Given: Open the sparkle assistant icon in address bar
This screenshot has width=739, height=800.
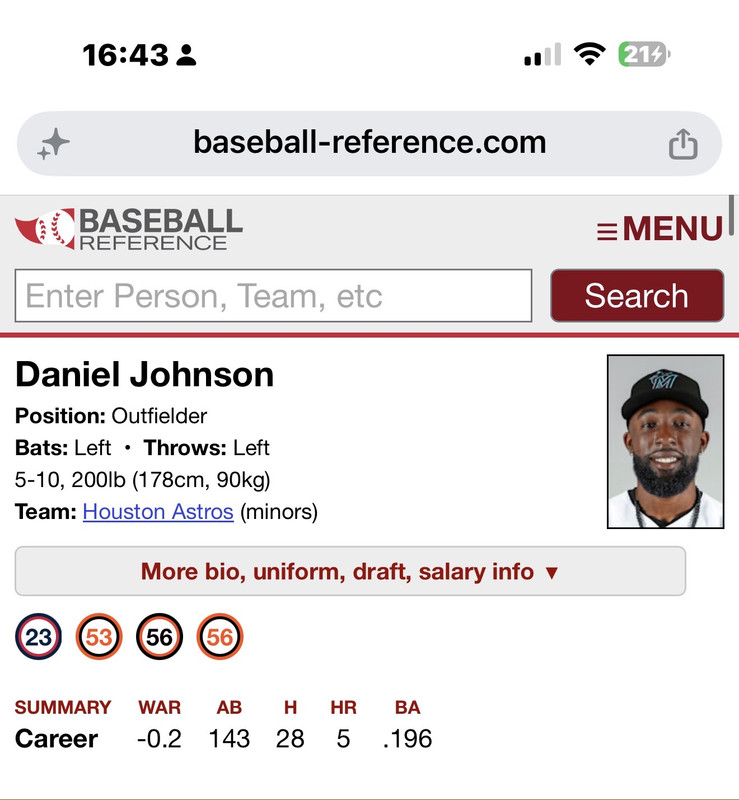Looking at the screenshot, I should pyautogui.click(x=53, y=144).
